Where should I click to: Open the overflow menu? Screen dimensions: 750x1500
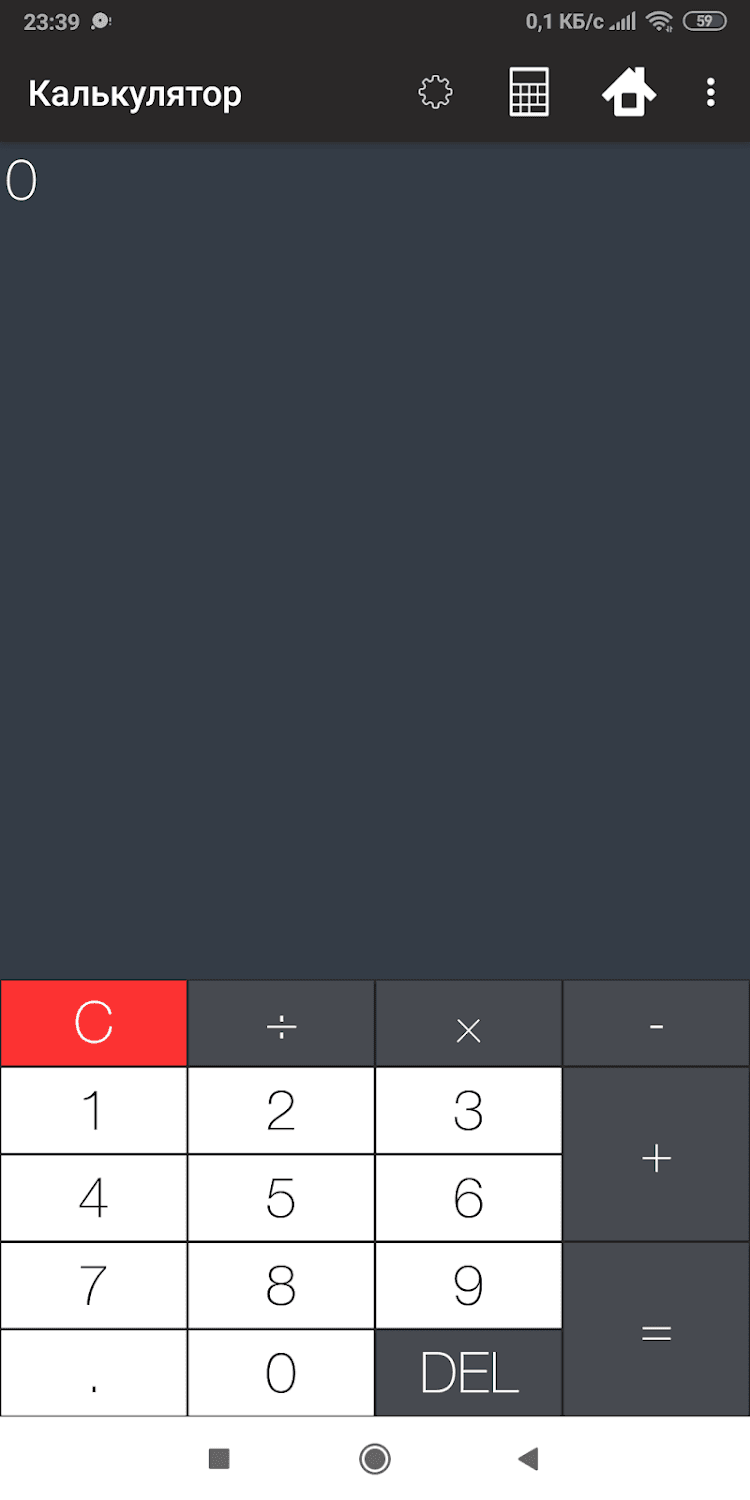[x=710, y=94]
